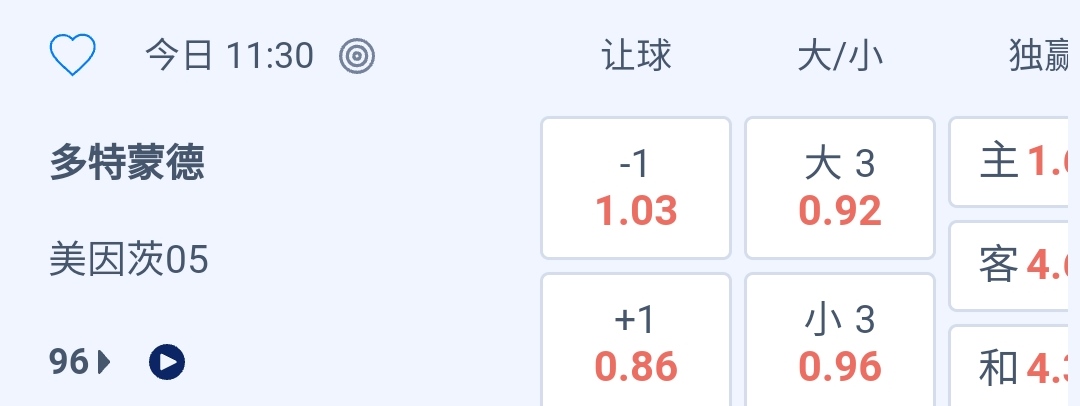Image resolution: width=1080 pixels, height=406 pixels.
Task: Open the live stream play icon
Action: coord(167,362)
